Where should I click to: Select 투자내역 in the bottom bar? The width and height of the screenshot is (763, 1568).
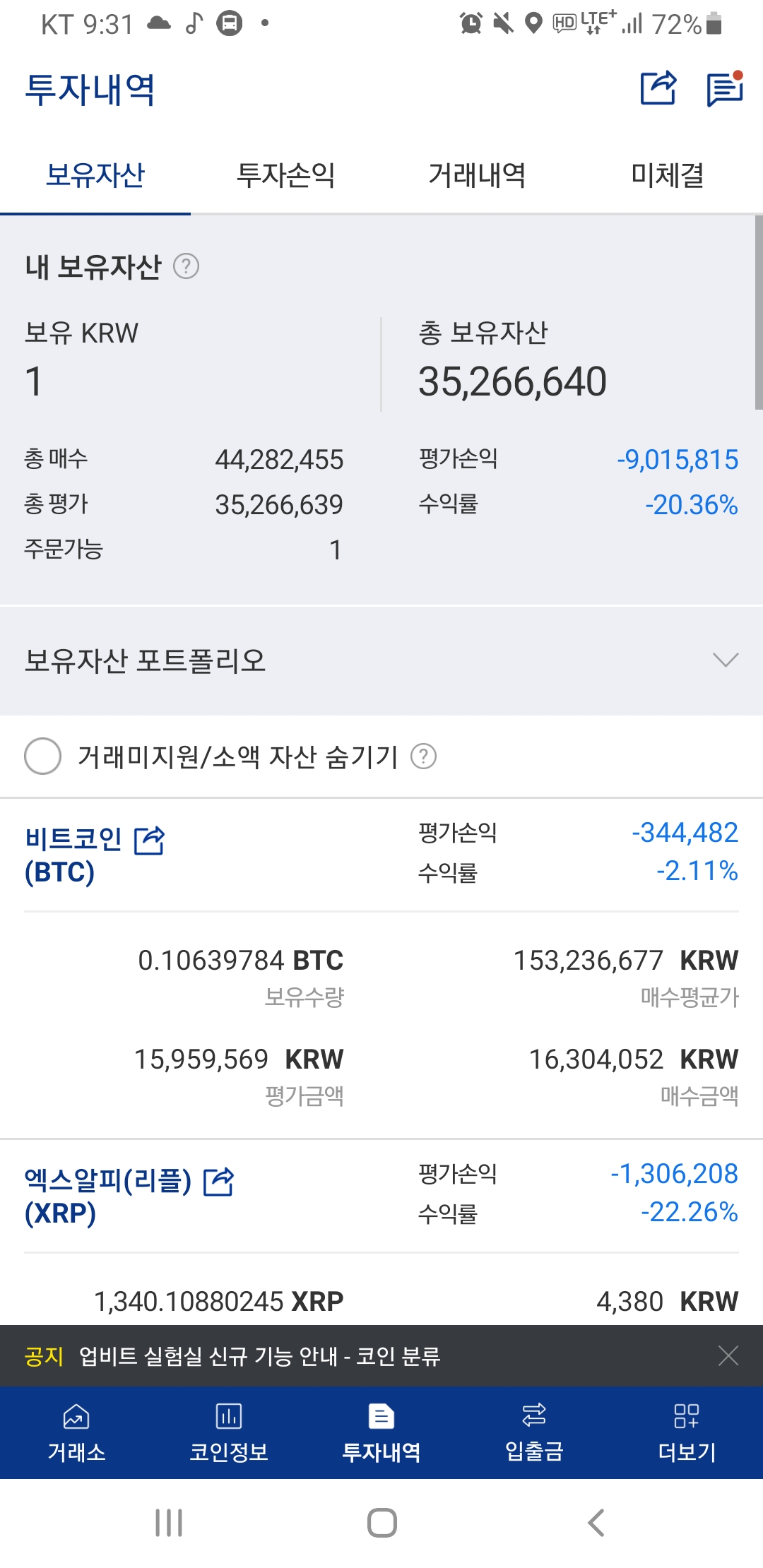click(381, 1432)
